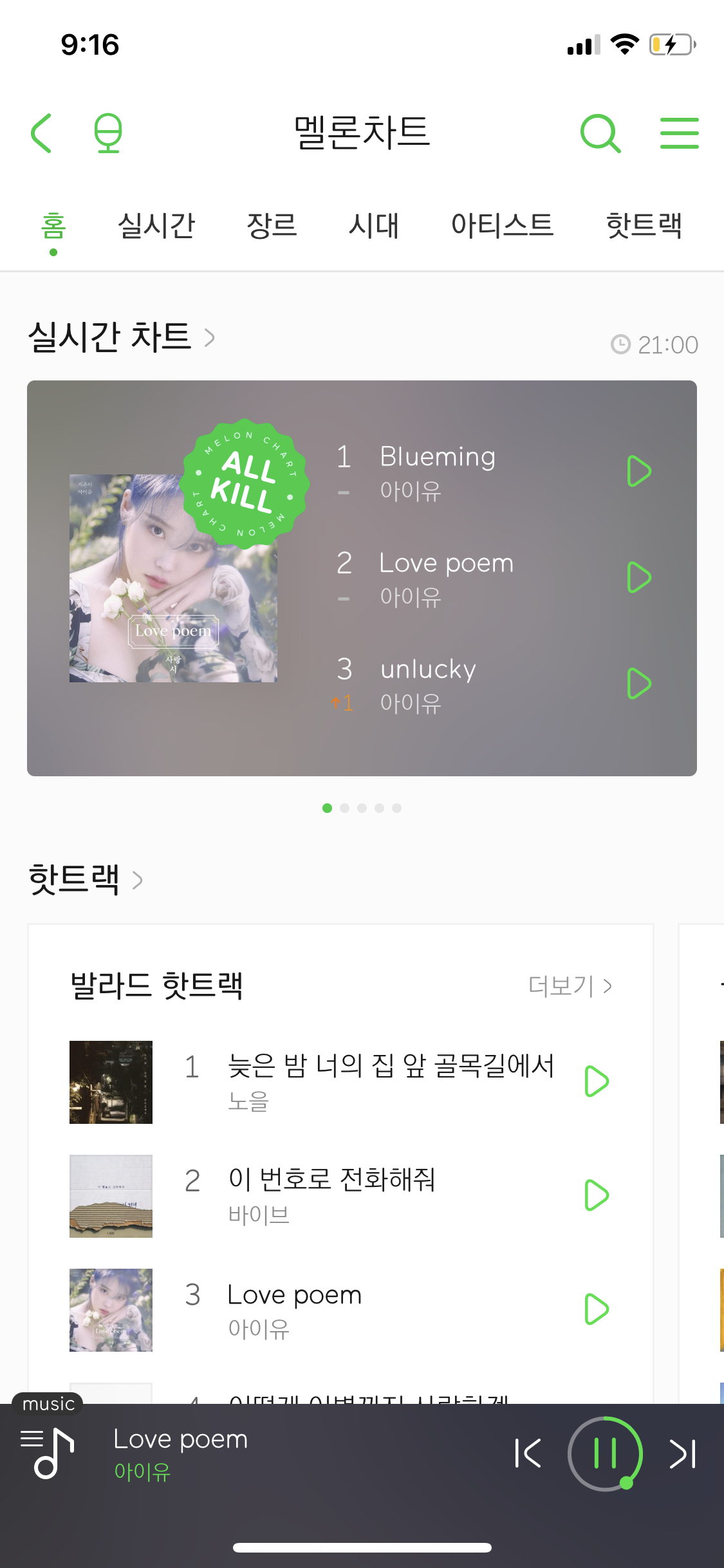Play Love poem in the realtime chart
724x1568 pixels.
(639, 577)
